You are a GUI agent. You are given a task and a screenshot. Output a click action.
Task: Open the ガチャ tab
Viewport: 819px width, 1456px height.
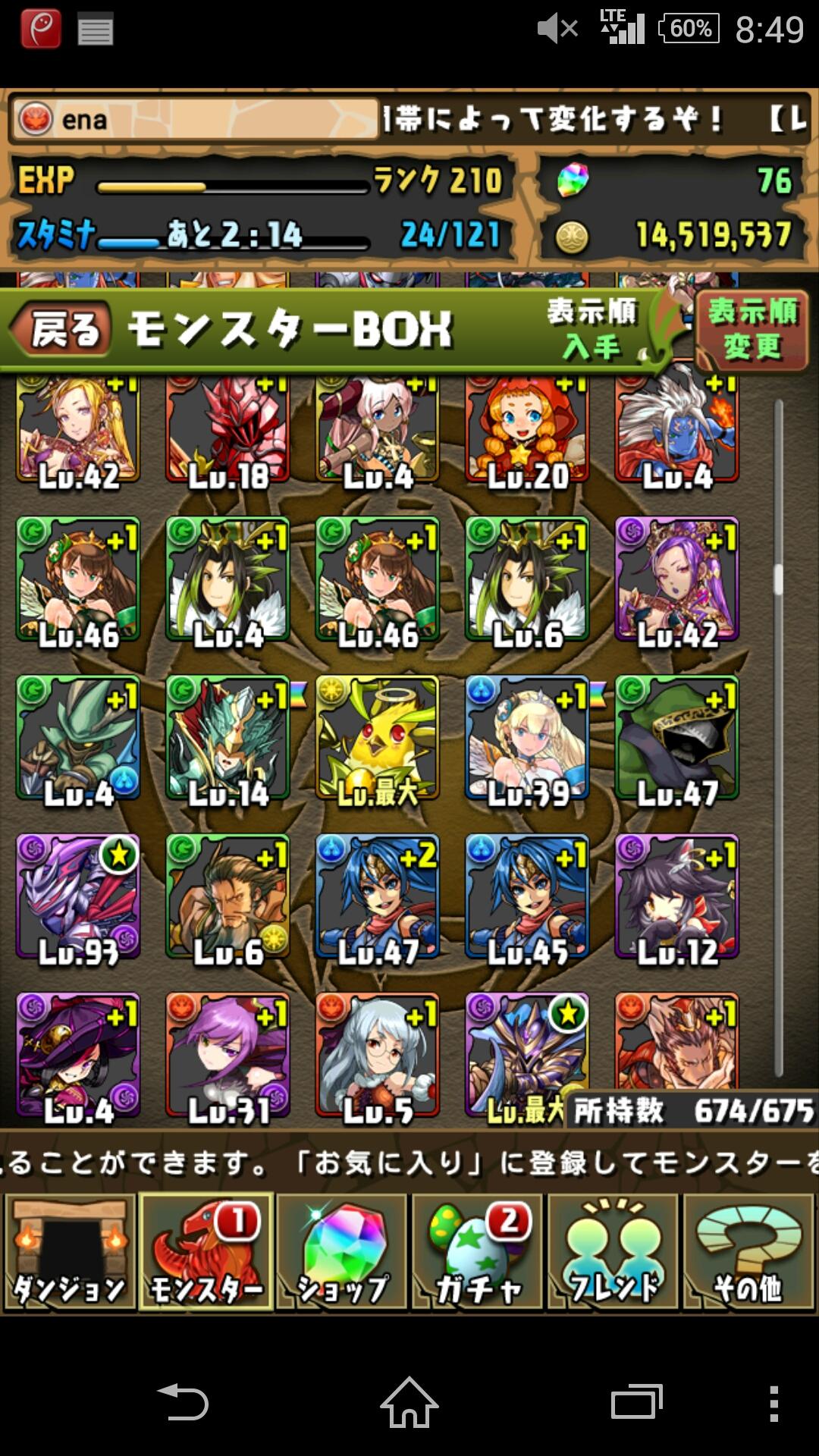click(x=478, y=1252)
